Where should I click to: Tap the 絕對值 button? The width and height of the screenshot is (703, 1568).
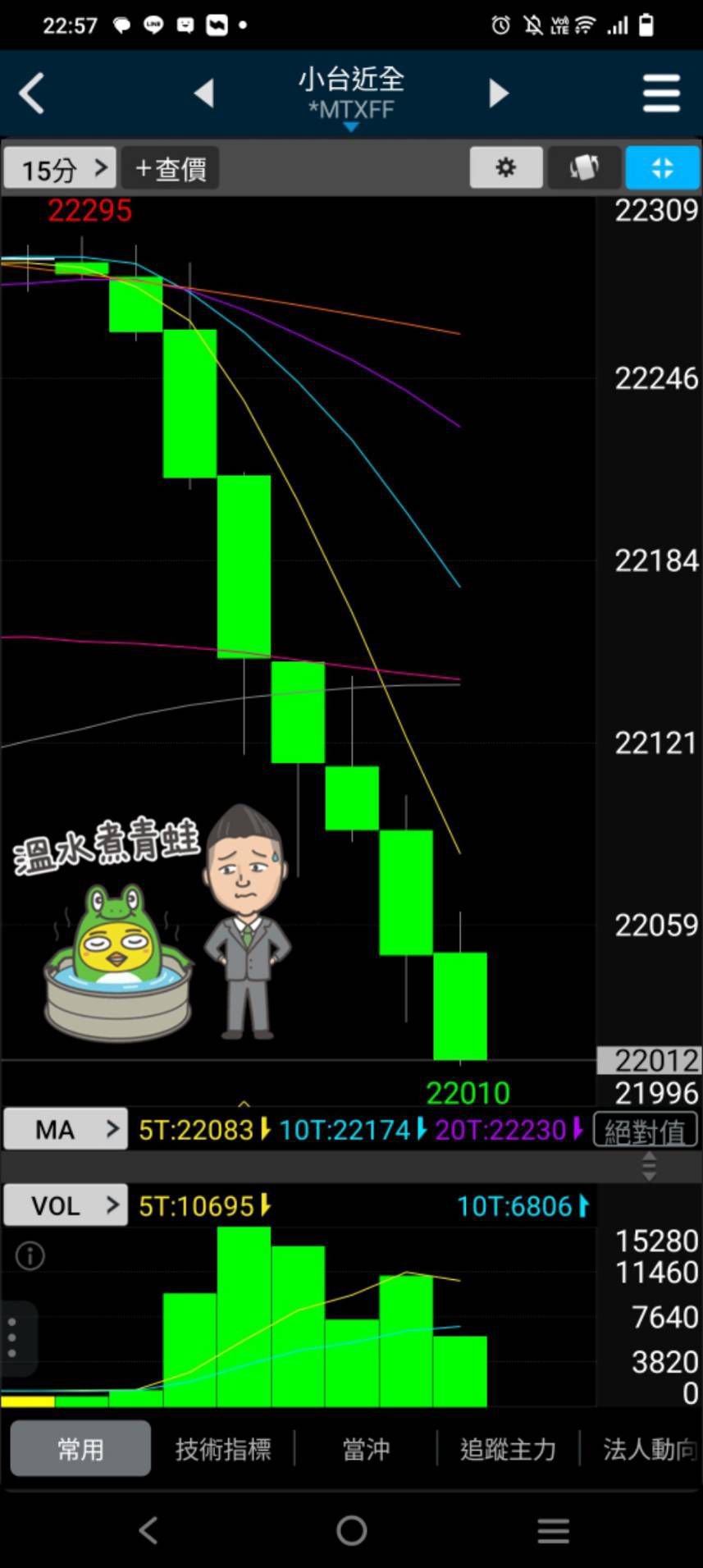[645, 1131]
